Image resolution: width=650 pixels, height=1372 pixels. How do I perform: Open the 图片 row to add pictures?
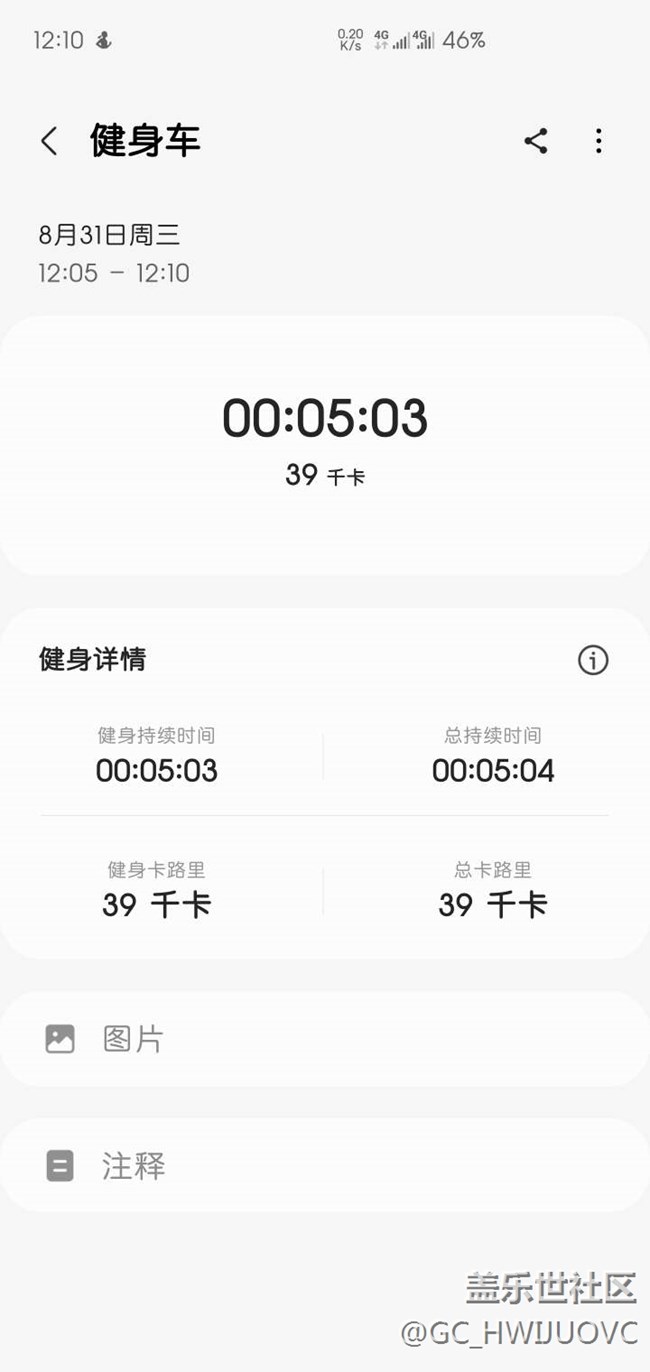(324, 1039)
